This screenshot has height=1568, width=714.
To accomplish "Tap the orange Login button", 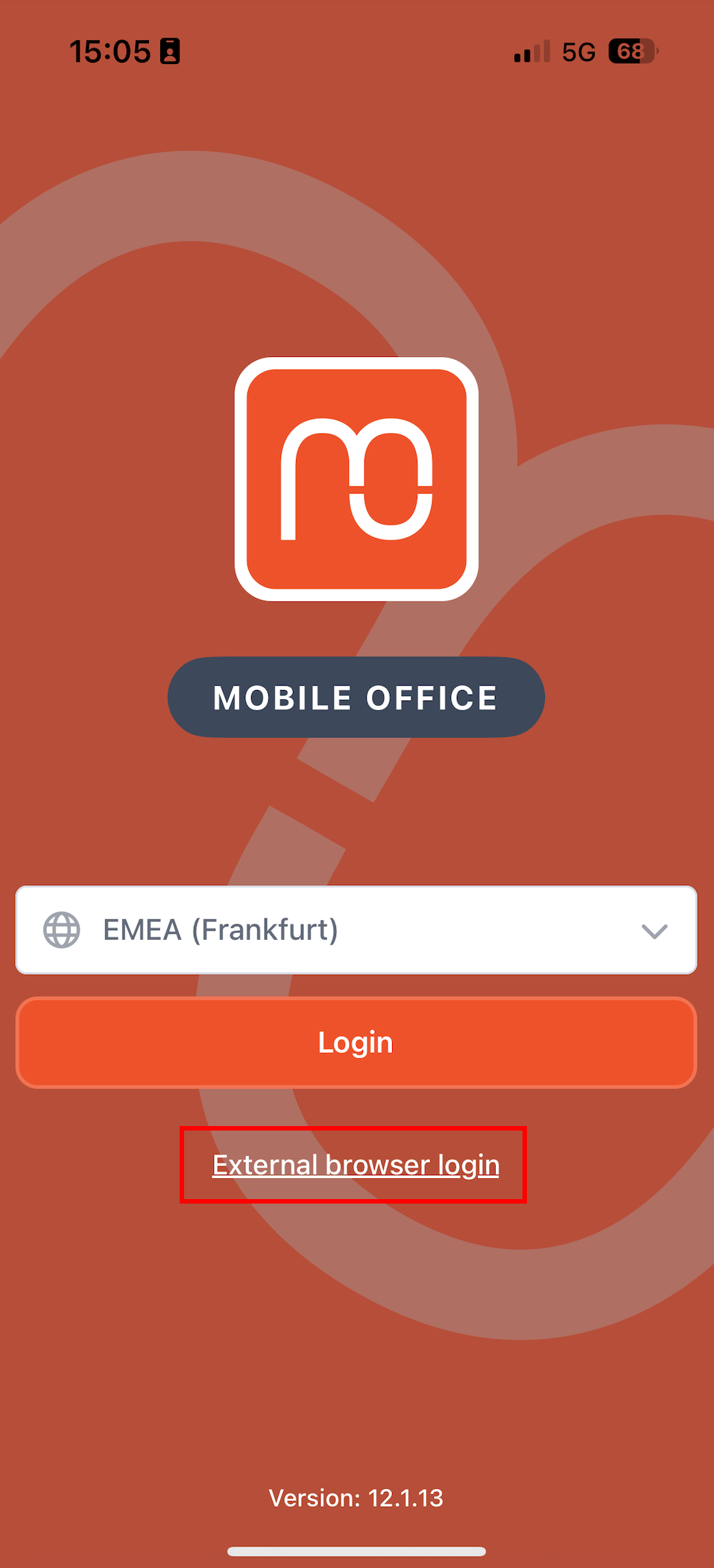I will click(x=356, y=1042).
